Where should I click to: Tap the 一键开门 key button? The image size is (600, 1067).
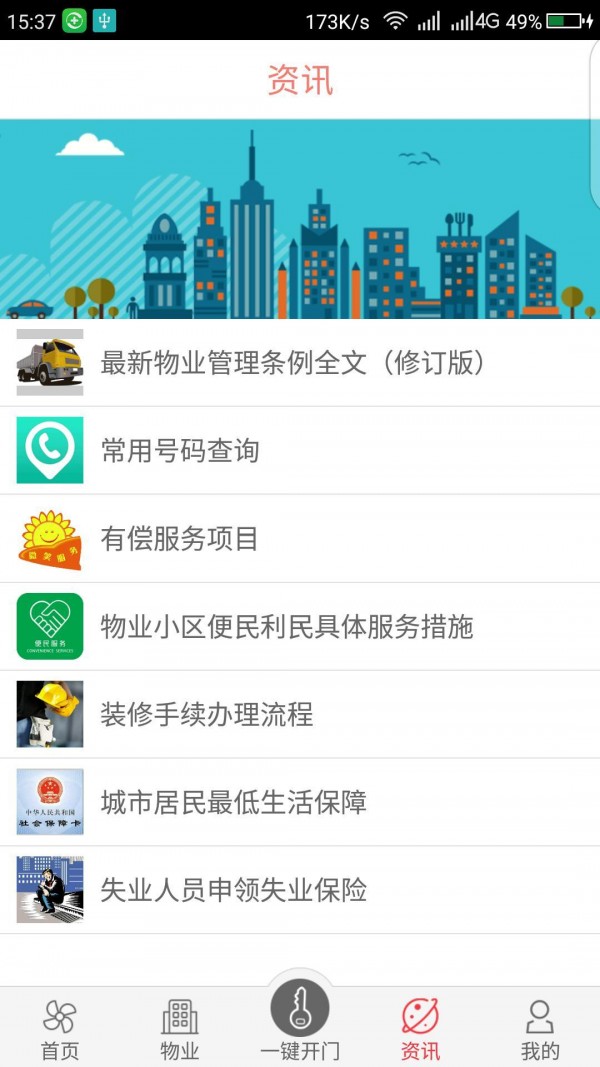(x=300, y=1010)
